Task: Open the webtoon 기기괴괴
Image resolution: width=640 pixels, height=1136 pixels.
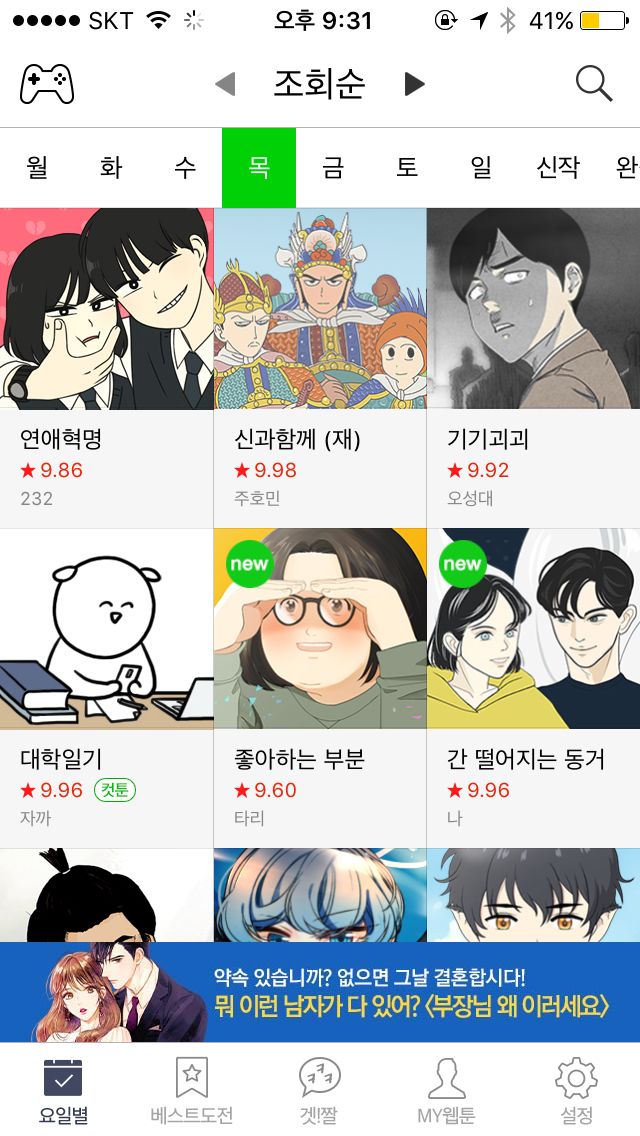Action: pyautogui.click(x=533, y=368)
